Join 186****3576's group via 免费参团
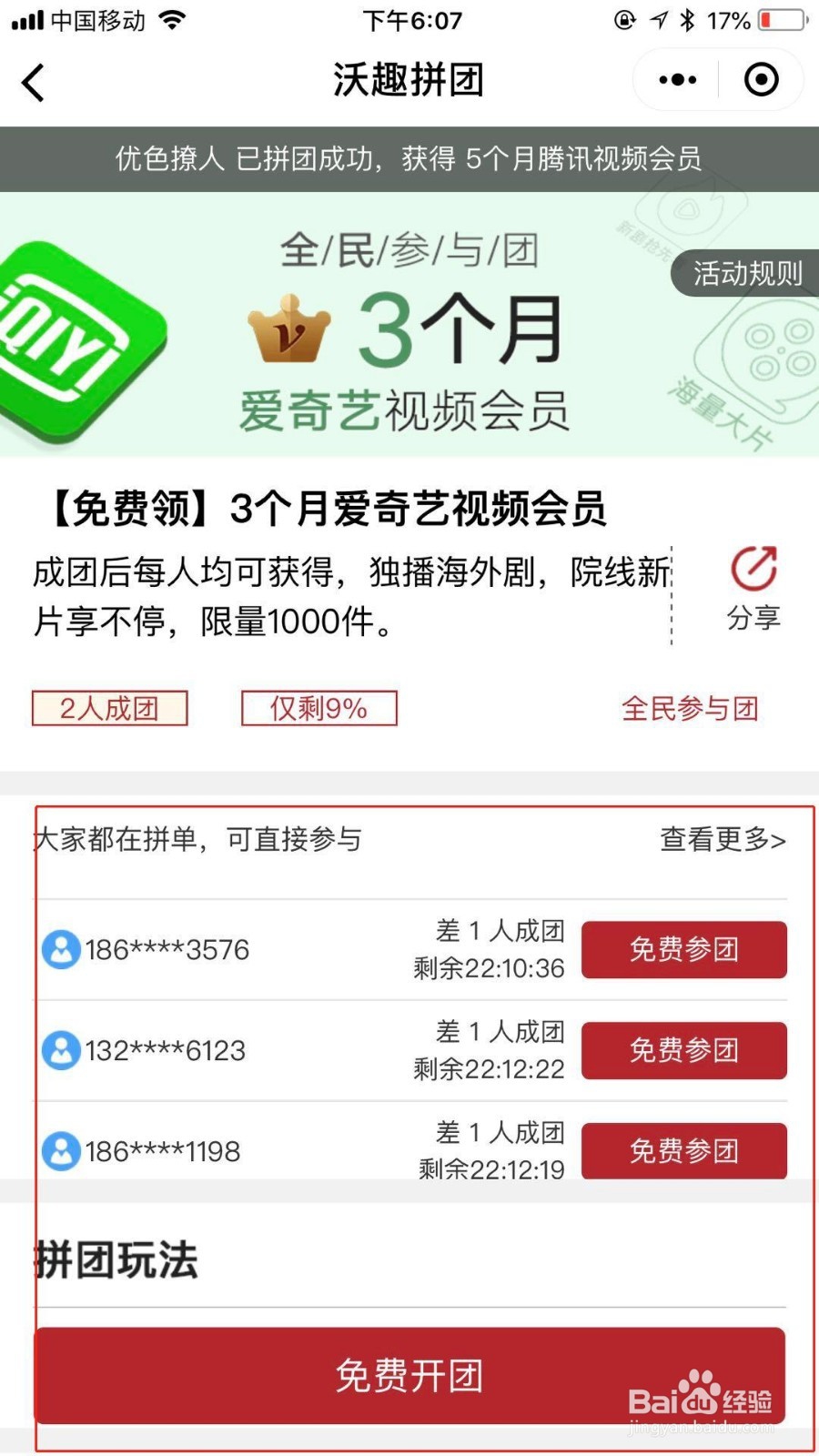This screenshot has width=819, height=1456. (x=684, y=949)
